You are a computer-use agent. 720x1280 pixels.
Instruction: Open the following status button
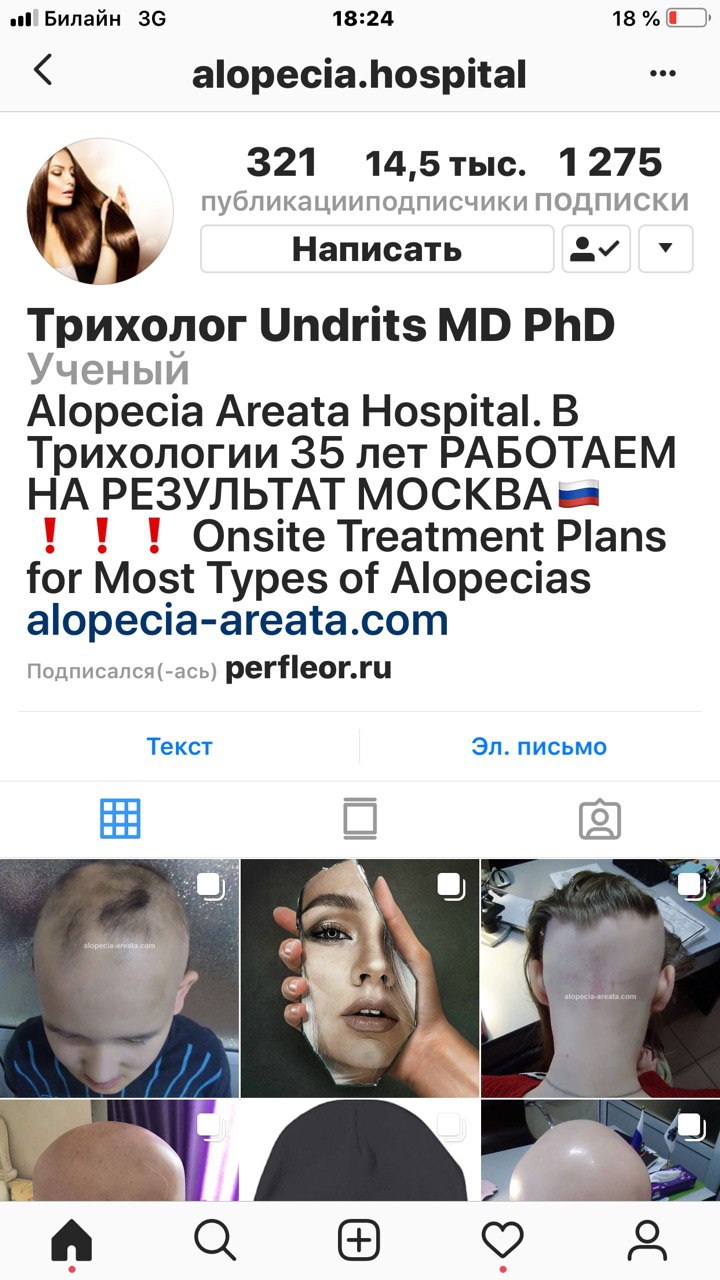pyautogui.click(x=596, y=249)
